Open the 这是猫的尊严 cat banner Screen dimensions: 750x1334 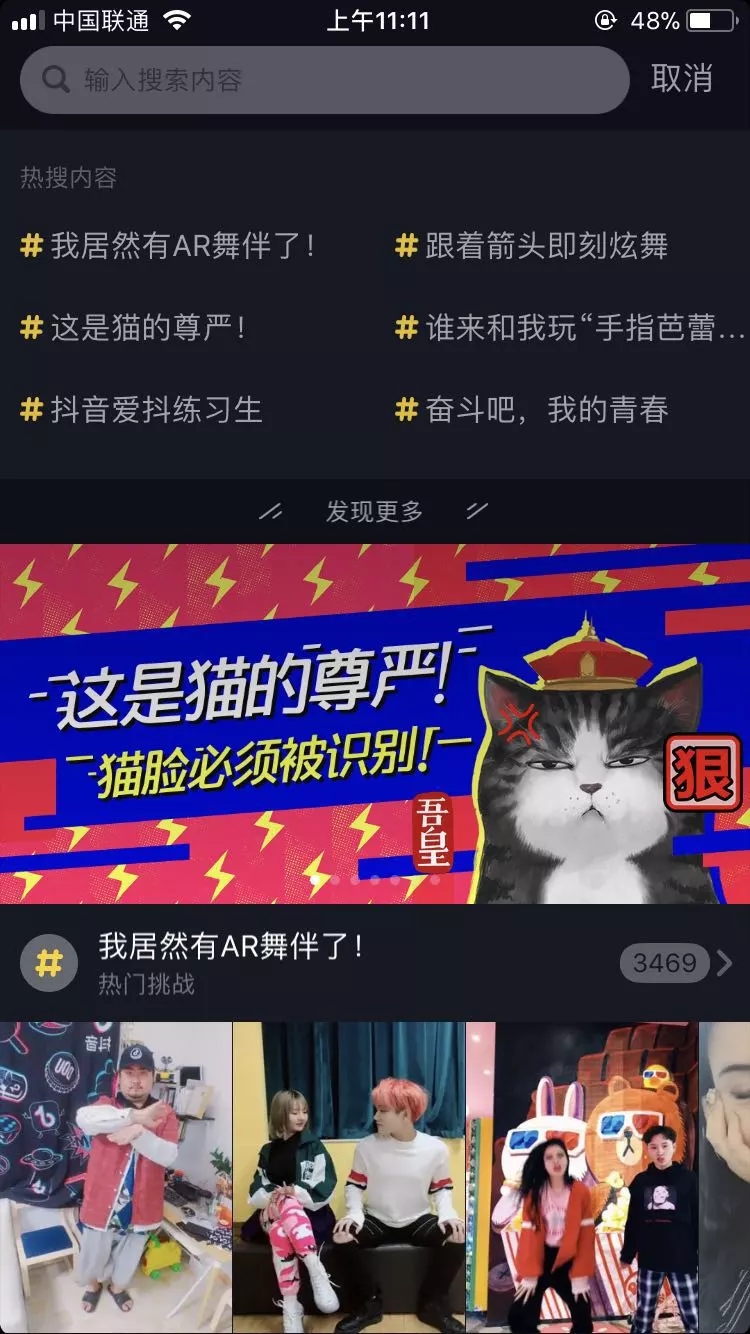374,724
